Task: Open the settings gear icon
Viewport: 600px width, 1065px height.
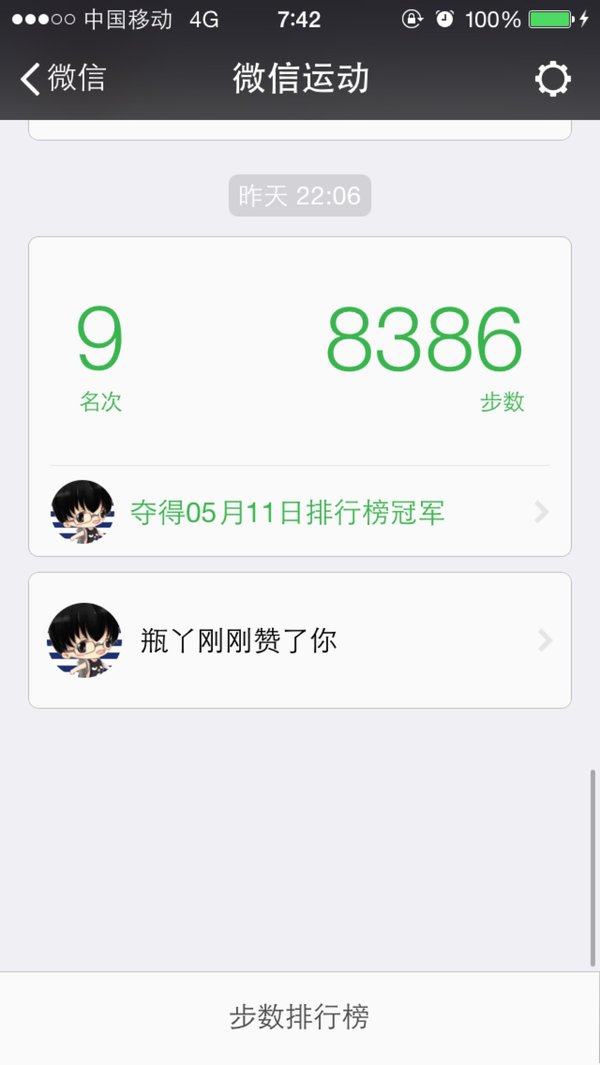Action: point(552,79)
